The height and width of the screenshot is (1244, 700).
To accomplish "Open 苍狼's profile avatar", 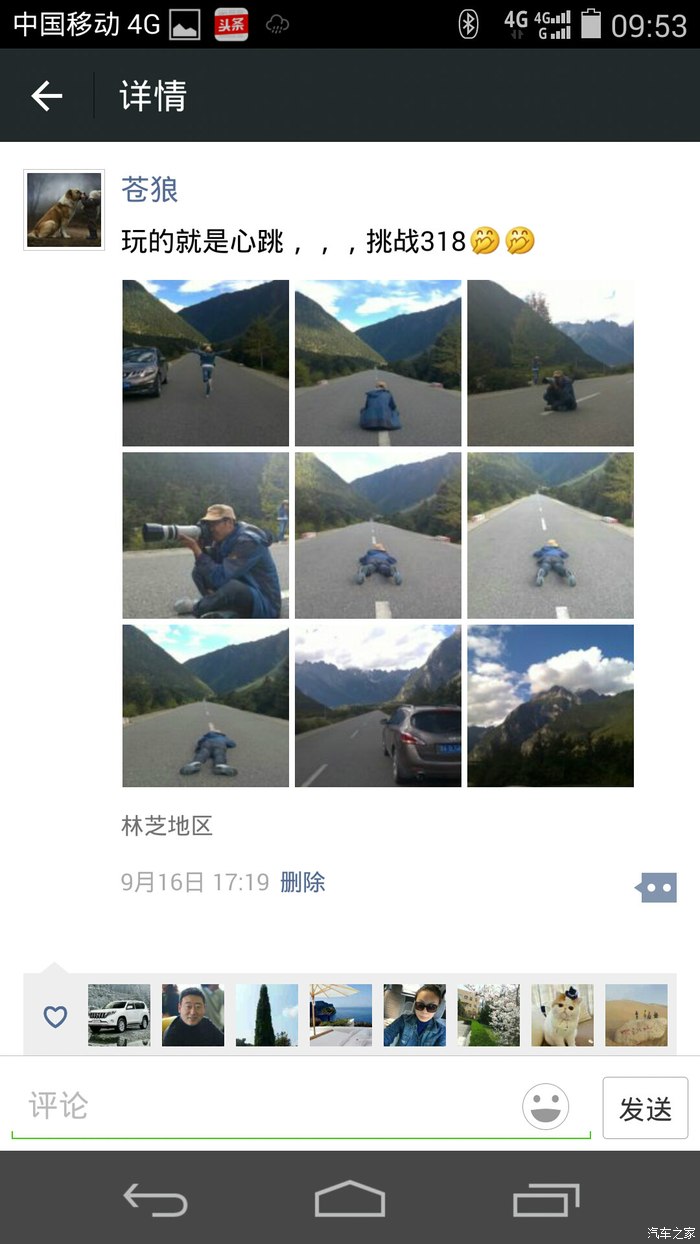I will [x=64, y=210].
